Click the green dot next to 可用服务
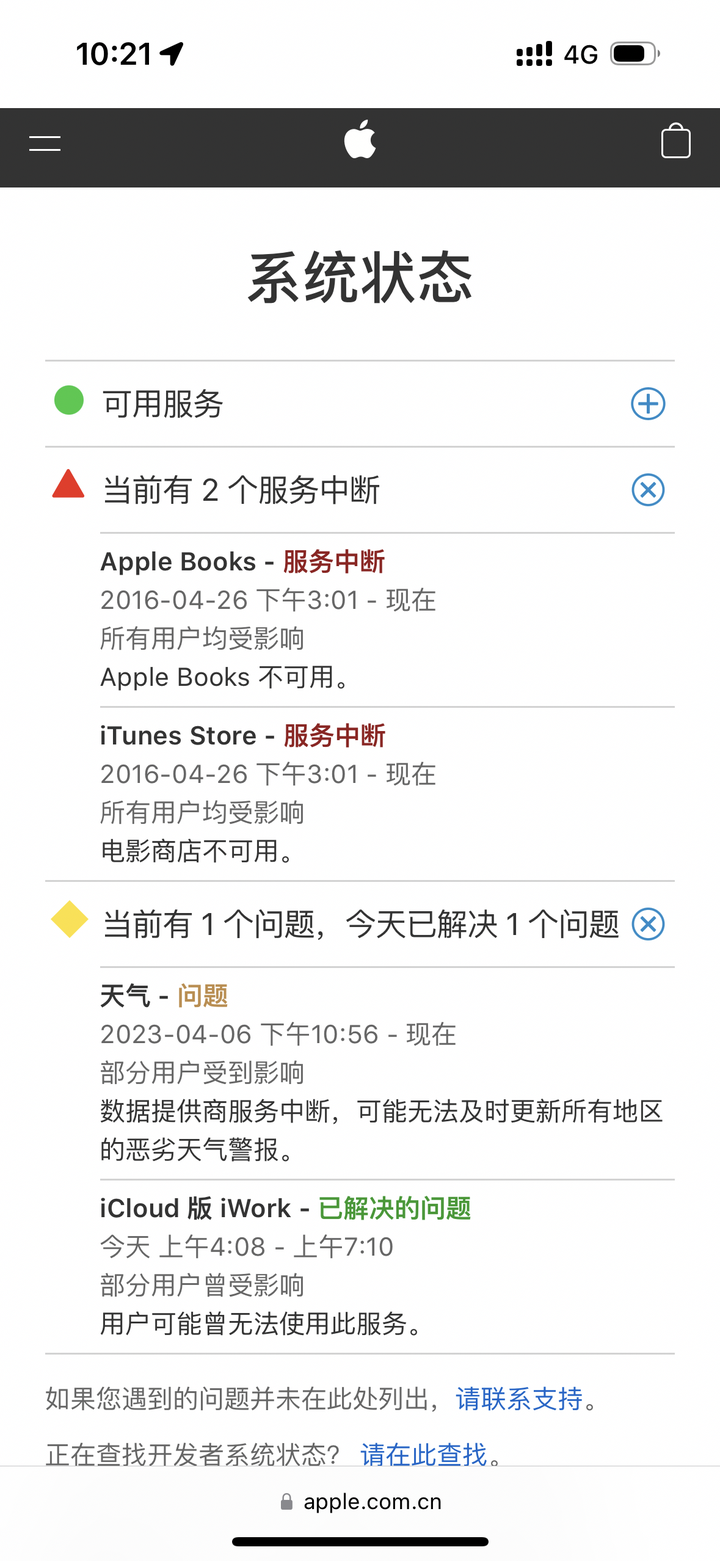Viewport: 720px width, 1561px height. coord(67,399)
